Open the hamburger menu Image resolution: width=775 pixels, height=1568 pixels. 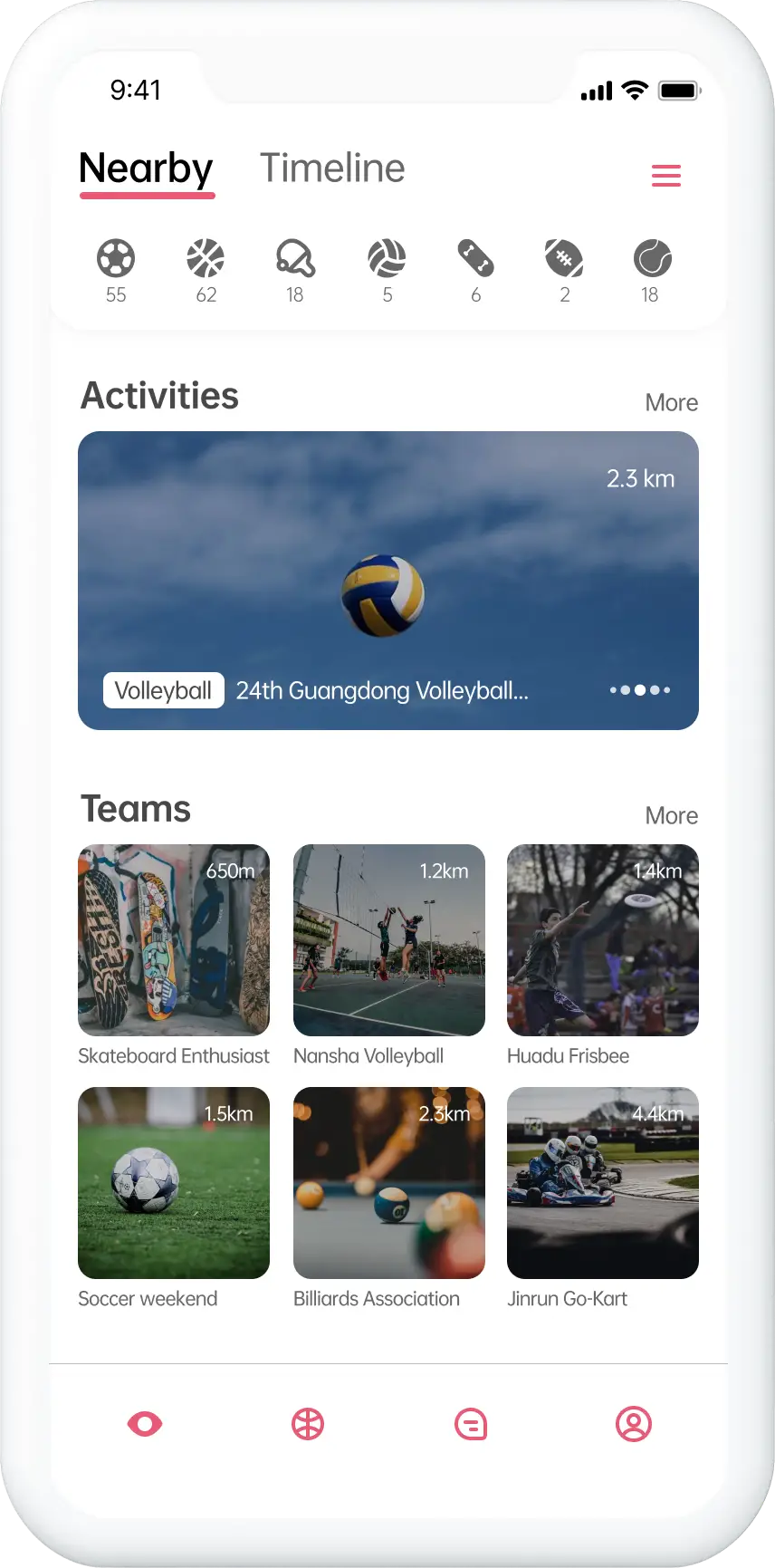666,176
